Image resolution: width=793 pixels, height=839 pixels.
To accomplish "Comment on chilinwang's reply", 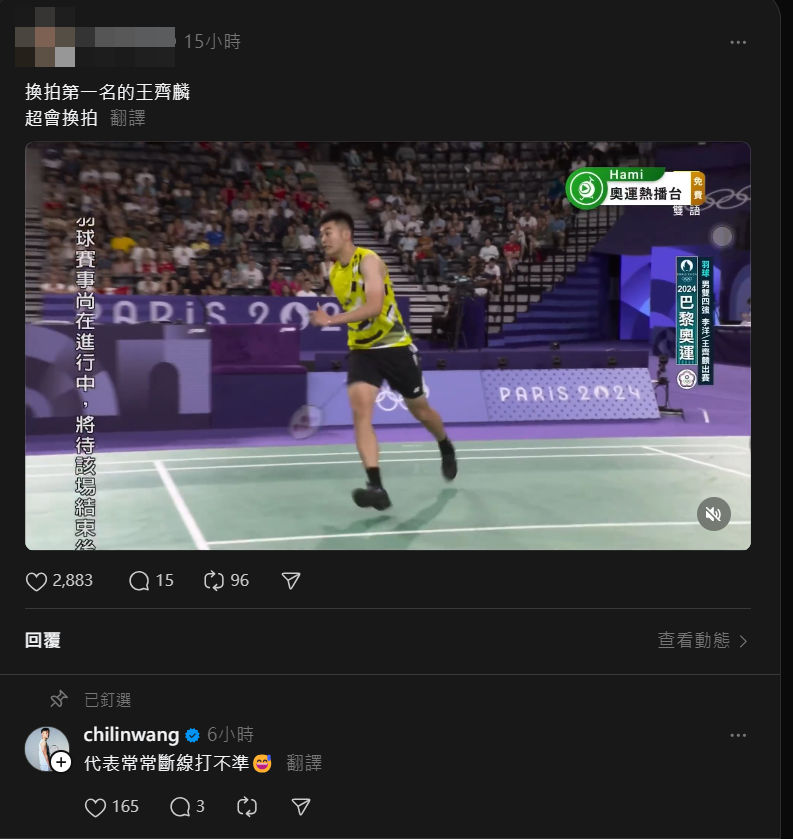I will [x=181, y=807].
